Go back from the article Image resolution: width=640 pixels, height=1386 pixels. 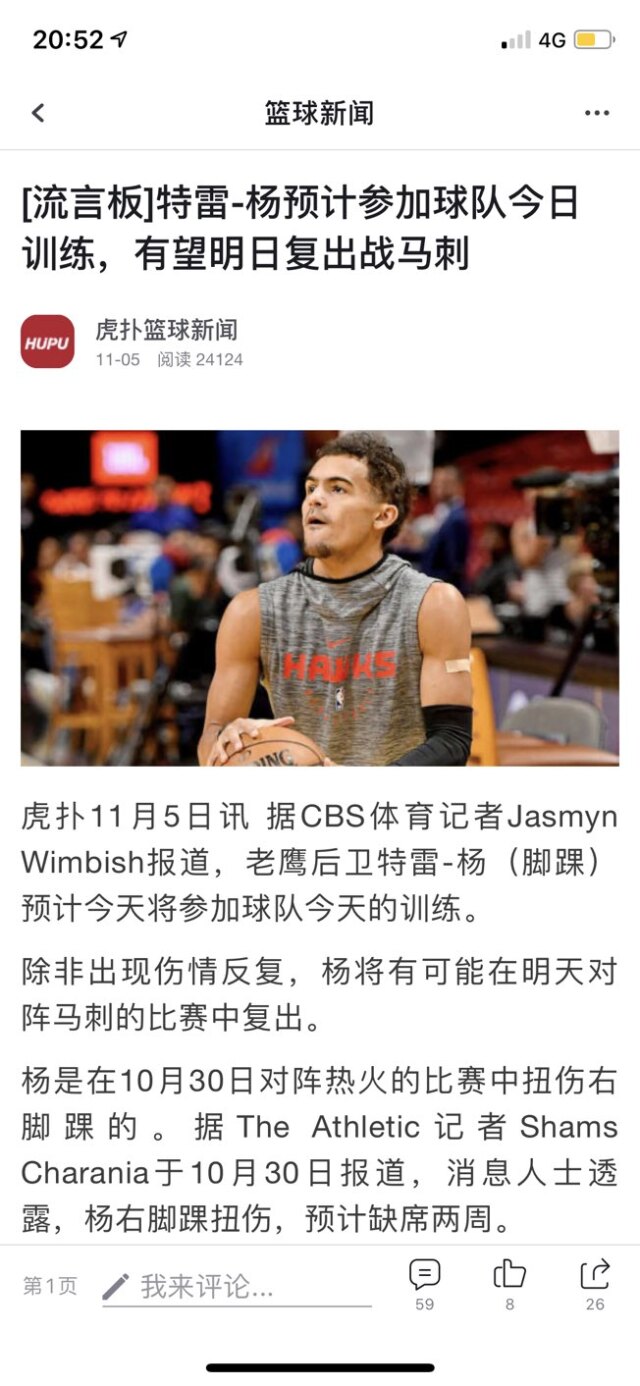(38, 113)
